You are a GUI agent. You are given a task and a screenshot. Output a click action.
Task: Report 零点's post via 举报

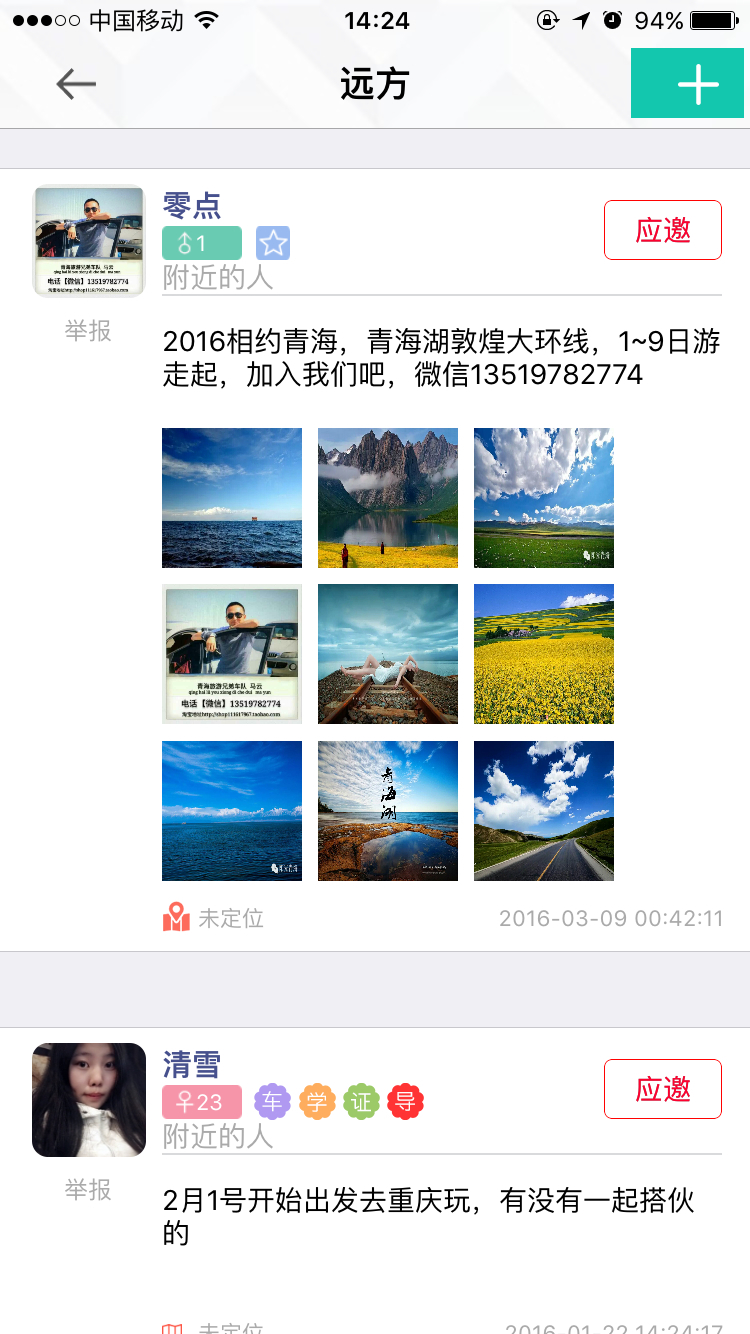tap(88, 331)
